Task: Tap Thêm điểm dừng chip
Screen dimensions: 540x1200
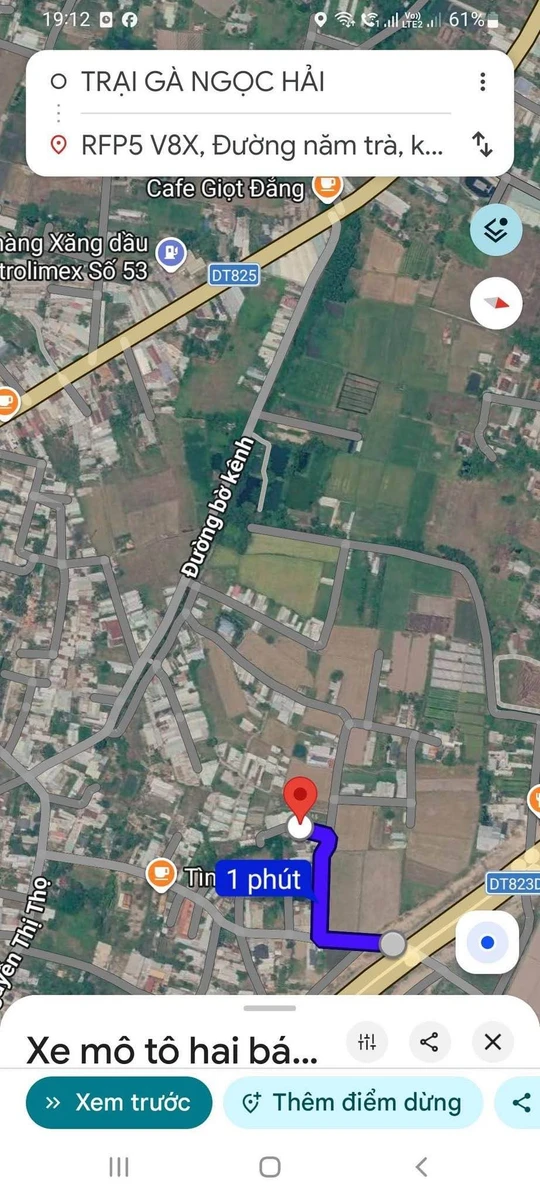Action: click(x=353, y=1103)
